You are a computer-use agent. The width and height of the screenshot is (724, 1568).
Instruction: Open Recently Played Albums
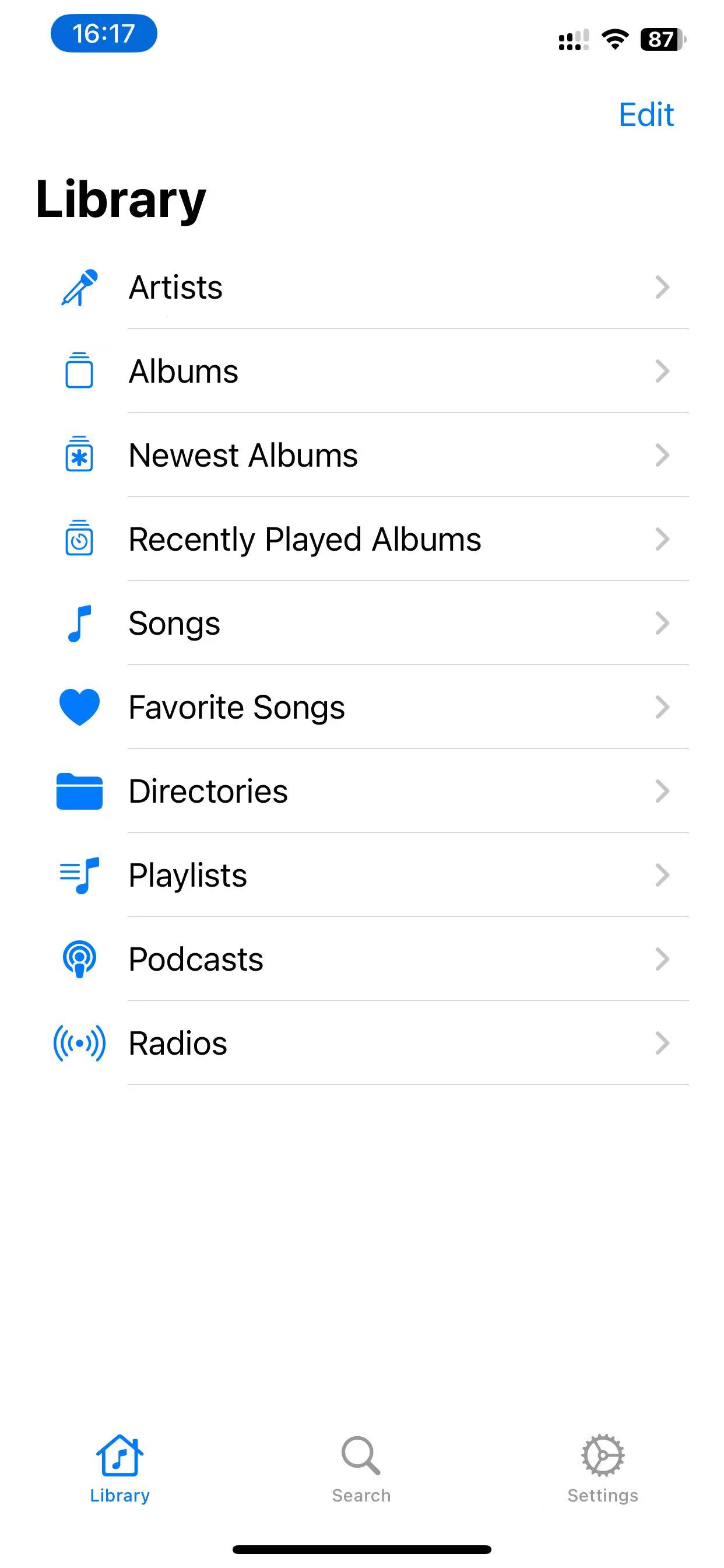[x=362, y=540]
